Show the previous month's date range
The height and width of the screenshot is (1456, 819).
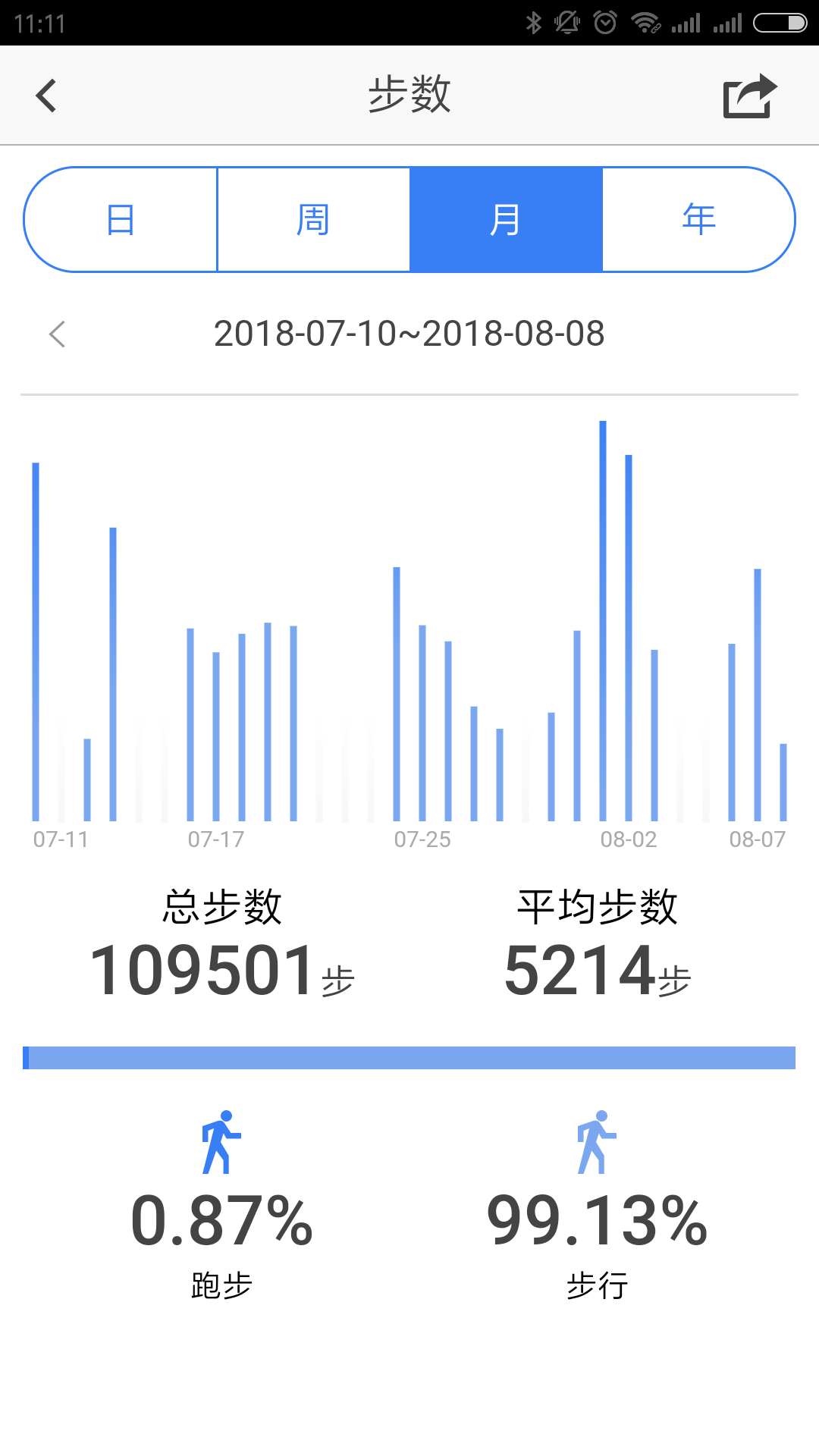tap(58, 334)
